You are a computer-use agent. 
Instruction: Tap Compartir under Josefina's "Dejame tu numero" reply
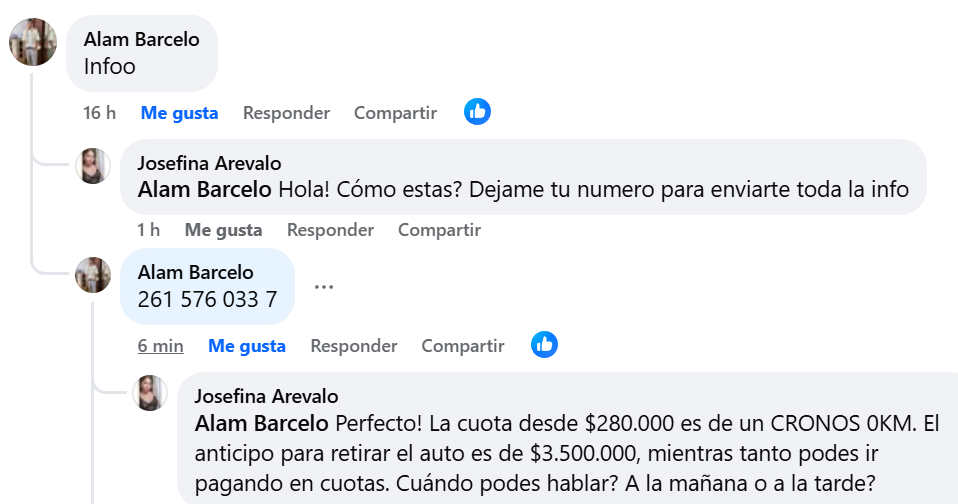tap(439, 230)
